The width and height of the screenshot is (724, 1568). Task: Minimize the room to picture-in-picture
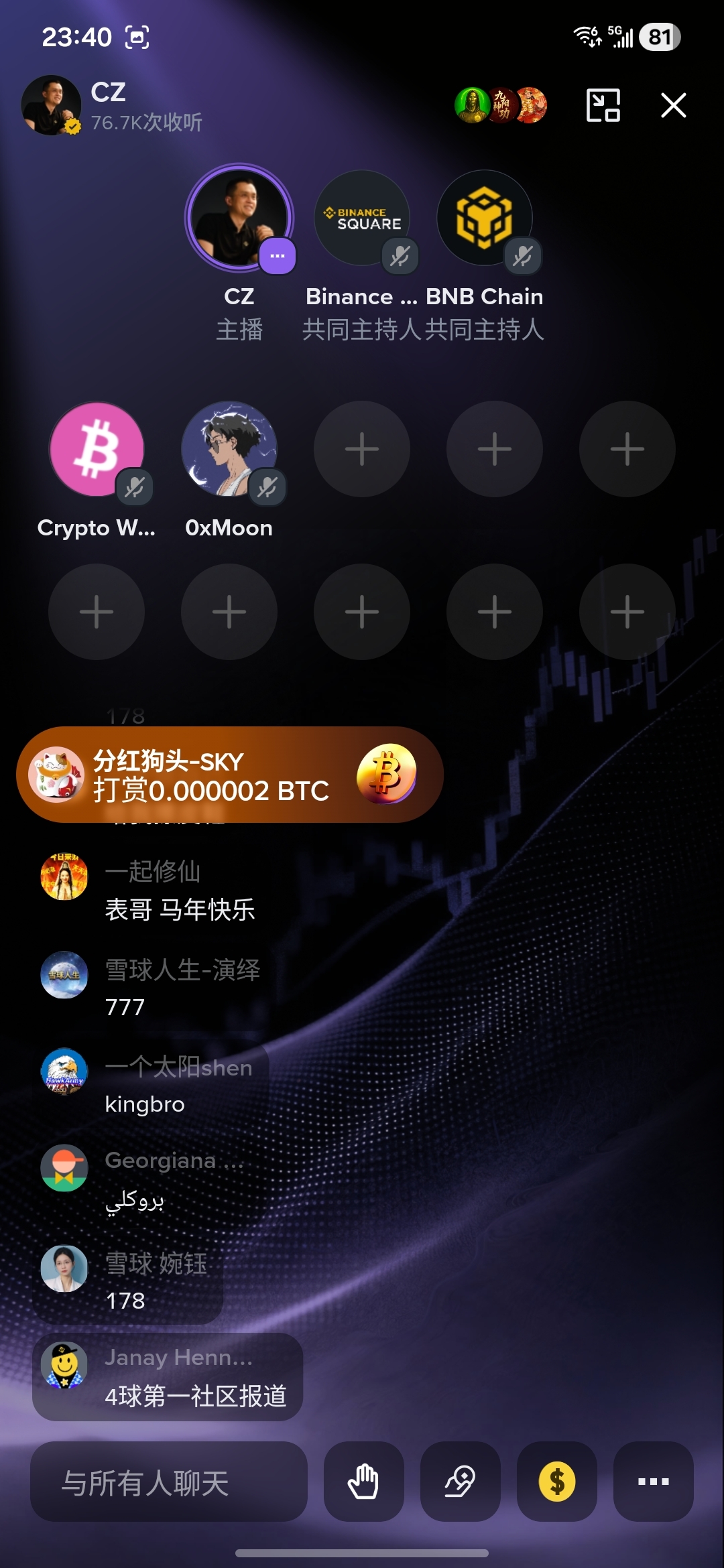pos(603,105)
